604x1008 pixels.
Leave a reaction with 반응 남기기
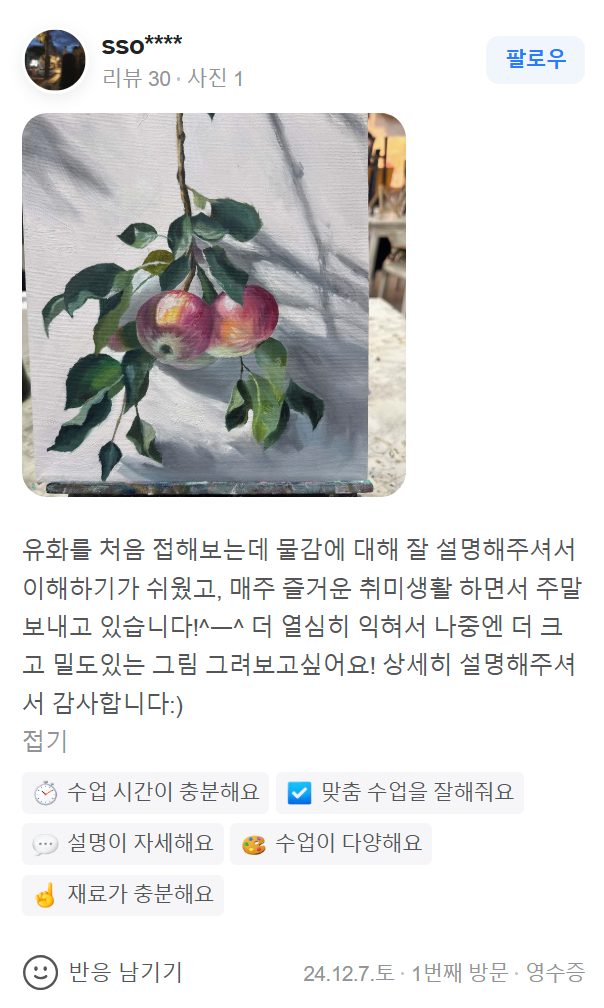[103, 972]
